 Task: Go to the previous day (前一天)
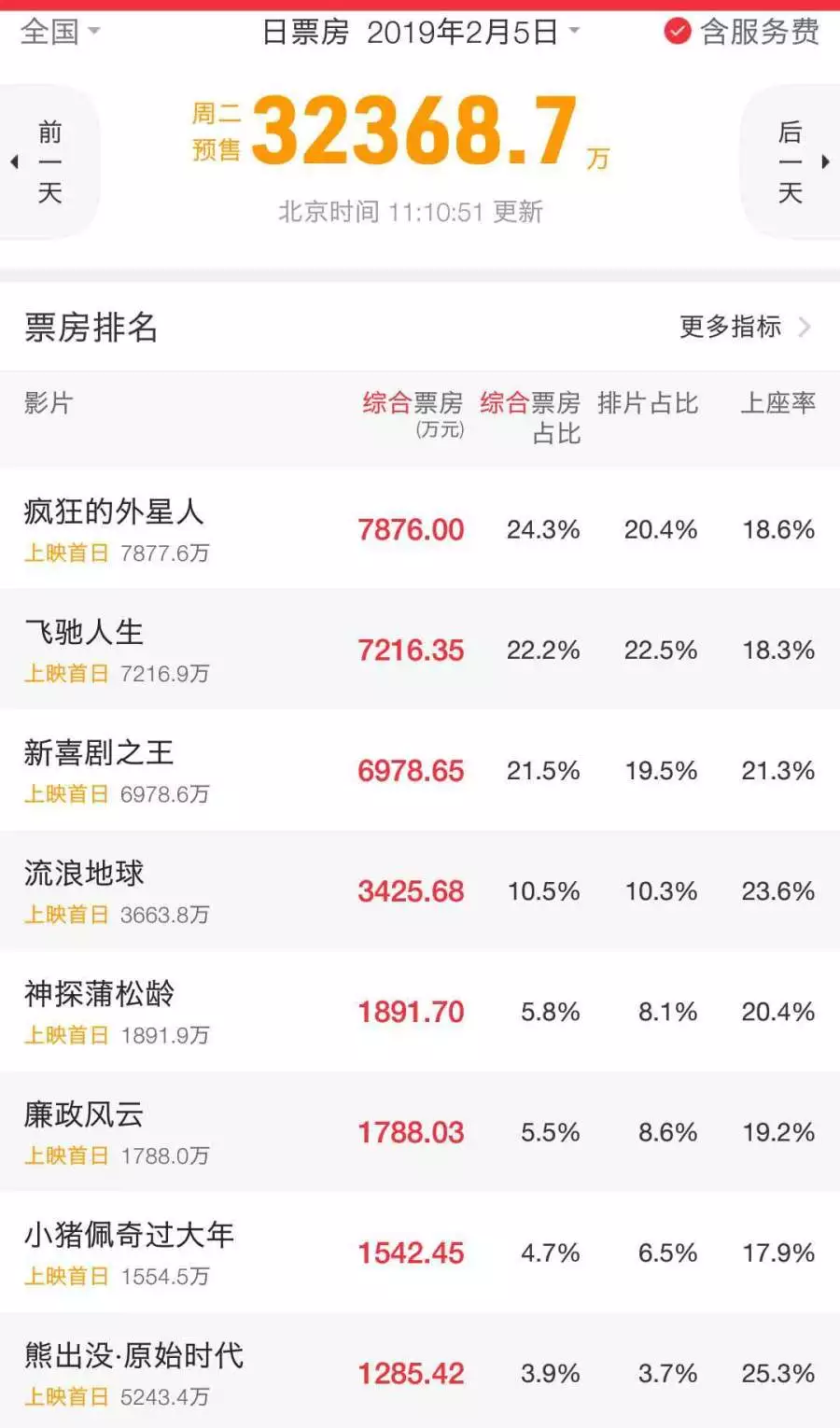coord(49,162)
